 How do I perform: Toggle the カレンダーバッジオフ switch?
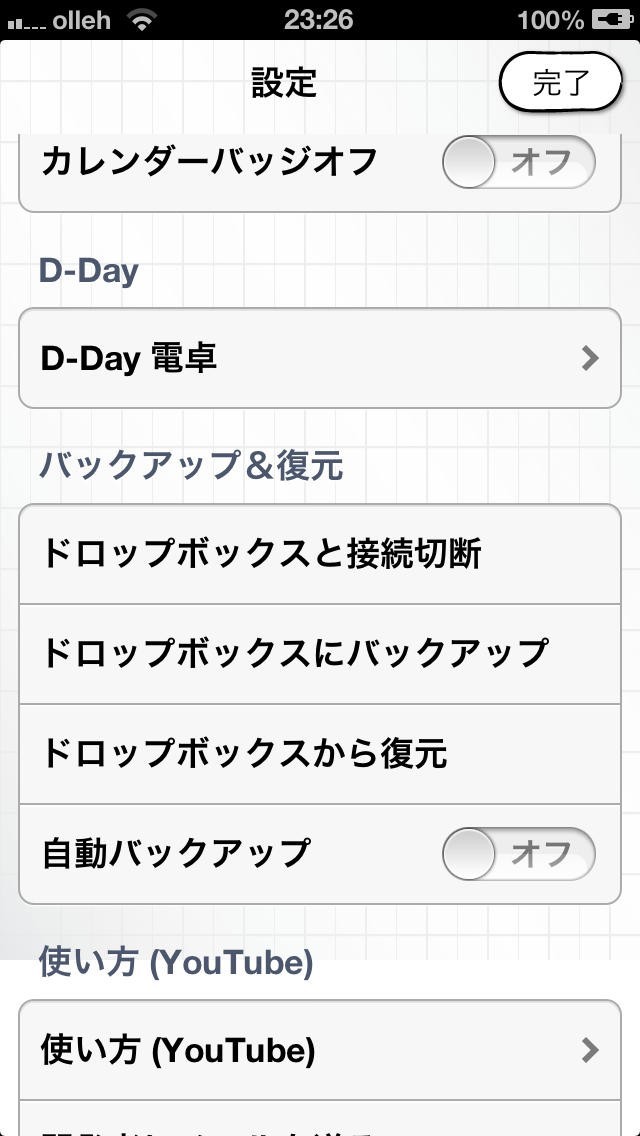point(518,162)
